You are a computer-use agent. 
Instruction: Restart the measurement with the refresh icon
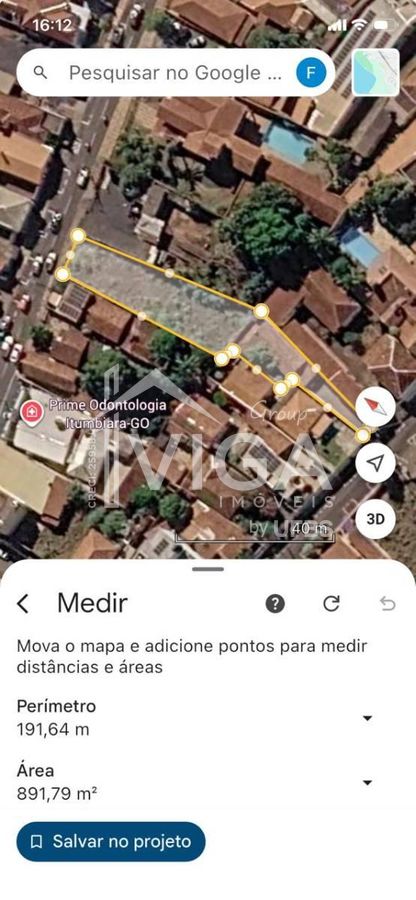[331, 604]
